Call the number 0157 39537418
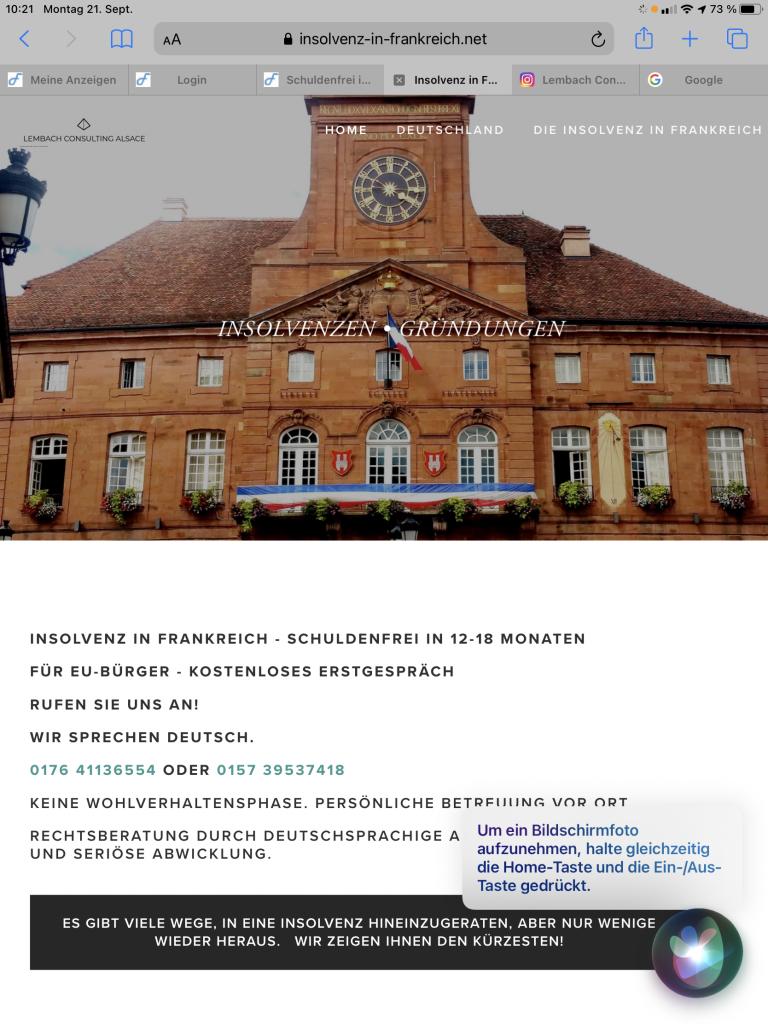Image resolution: width=768 pixels, height=1024 pixels. pos(281,770)
